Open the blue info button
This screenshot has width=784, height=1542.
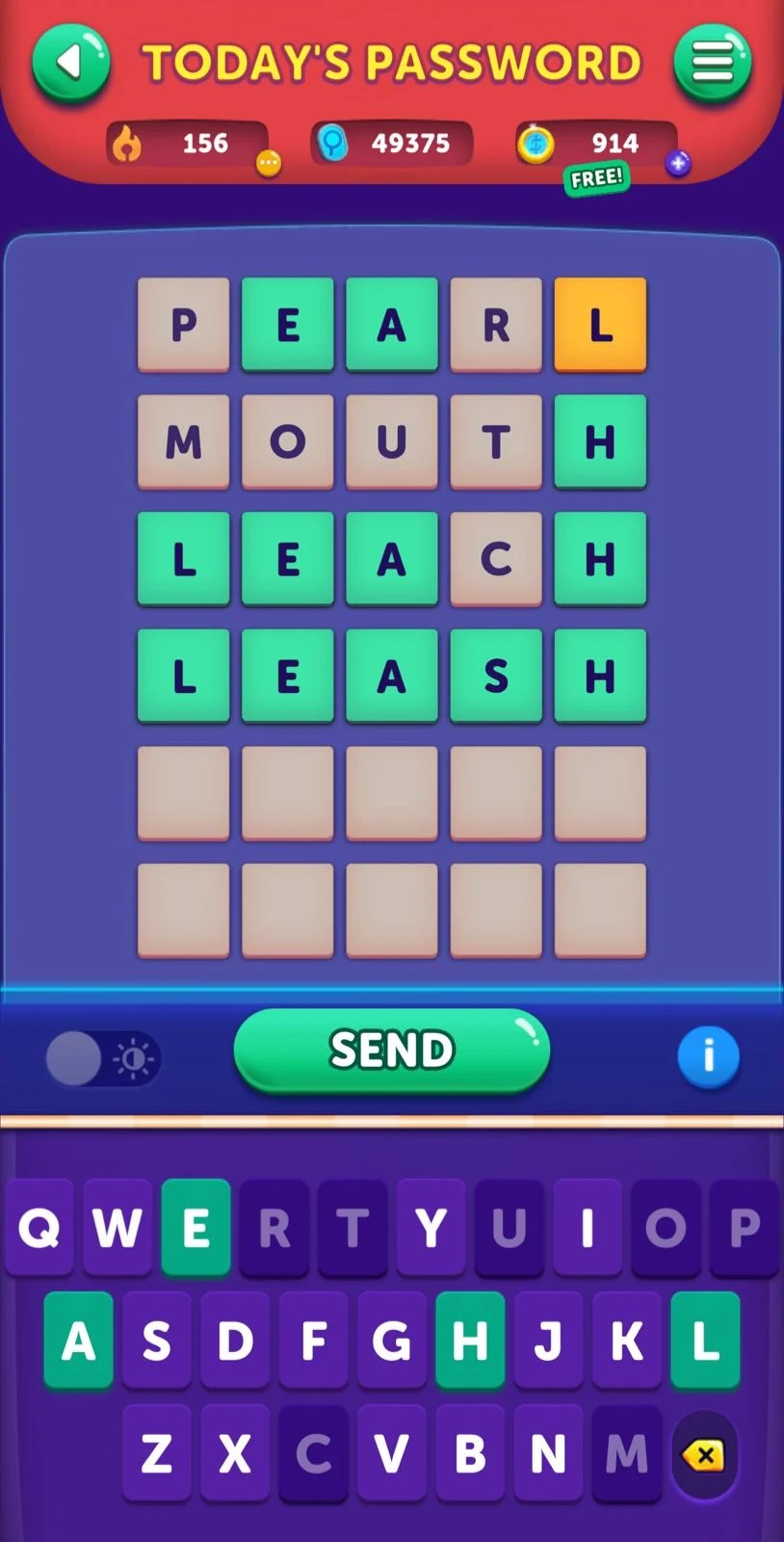tap(708, 1055)
